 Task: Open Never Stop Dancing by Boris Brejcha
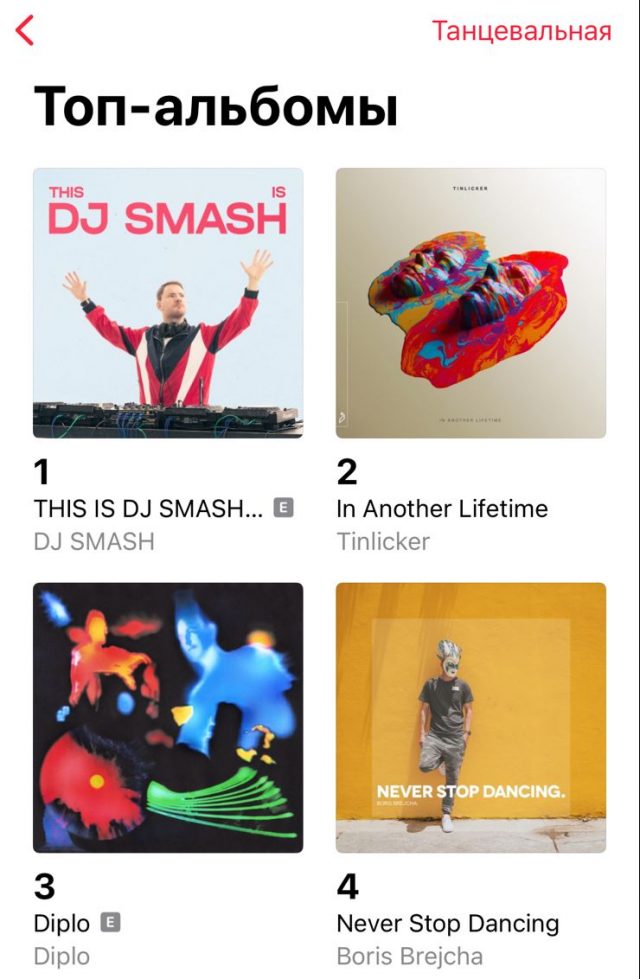(x=470, y=717)
